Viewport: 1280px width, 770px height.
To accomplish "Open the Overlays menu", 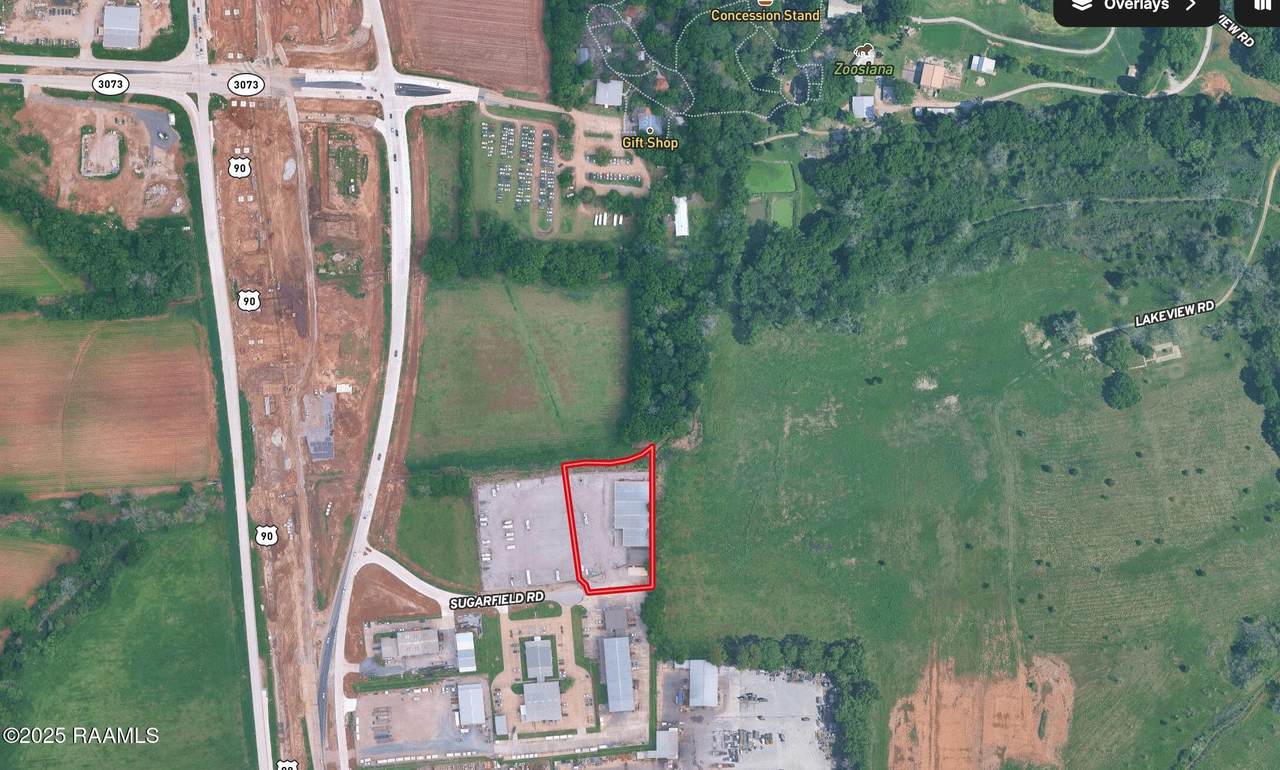I will 1135,6.
